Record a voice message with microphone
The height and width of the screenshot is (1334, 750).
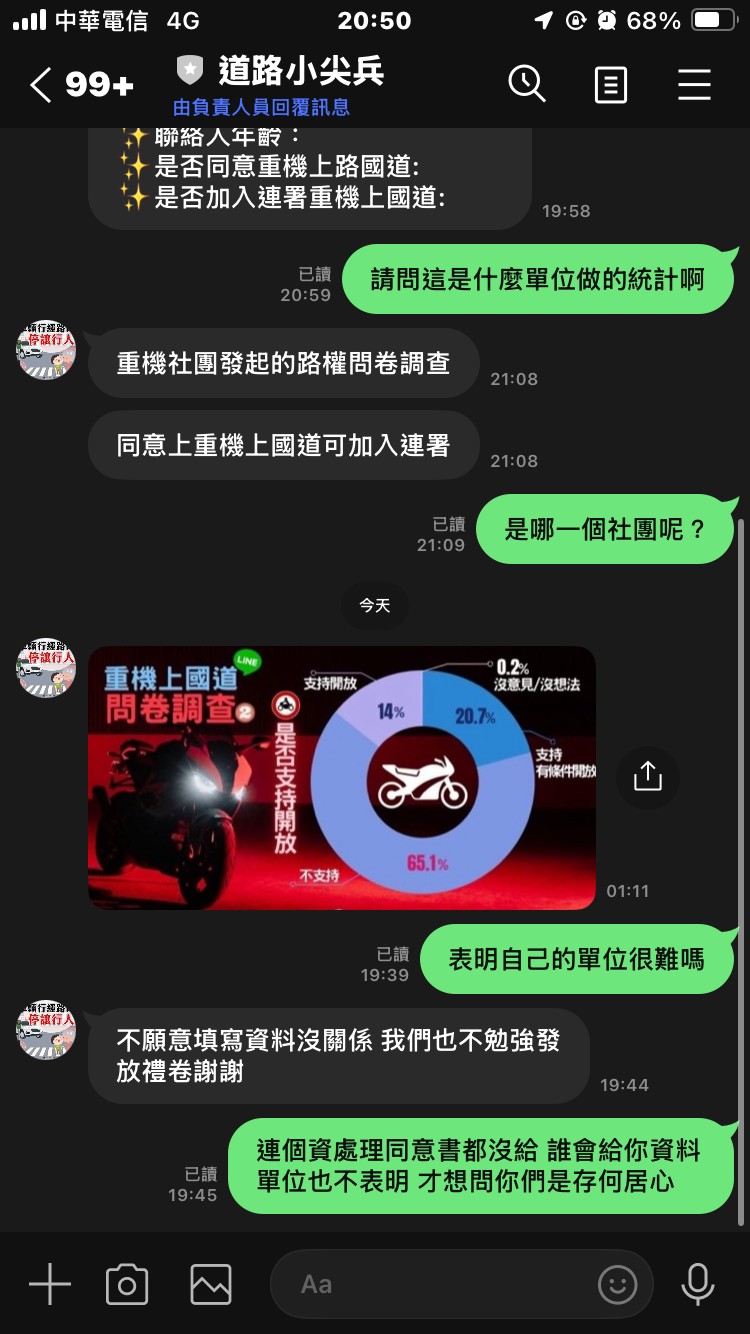(697, 1284)
